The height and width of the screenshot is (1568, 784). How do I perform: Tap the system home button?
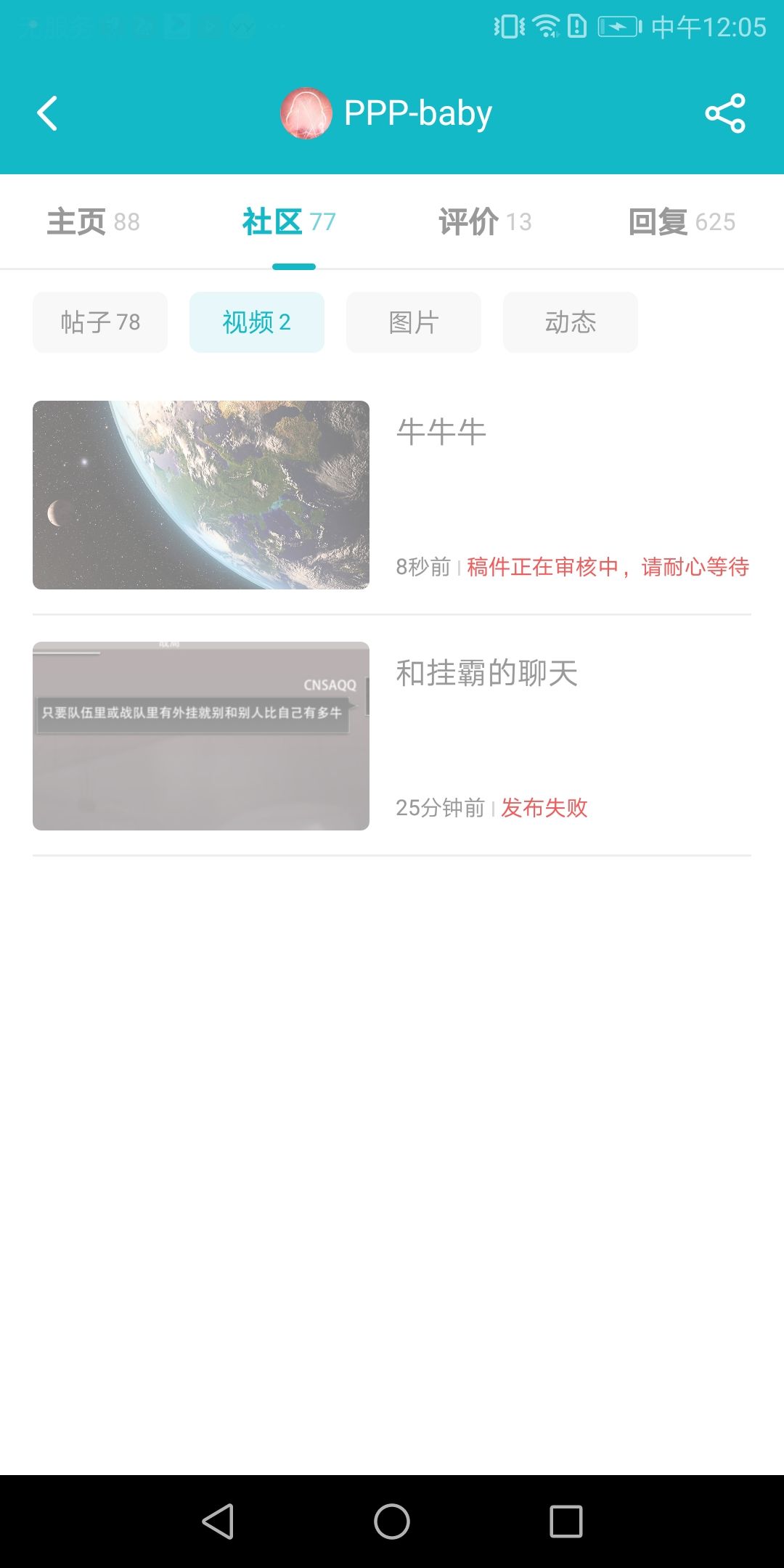coord(392,1522)
